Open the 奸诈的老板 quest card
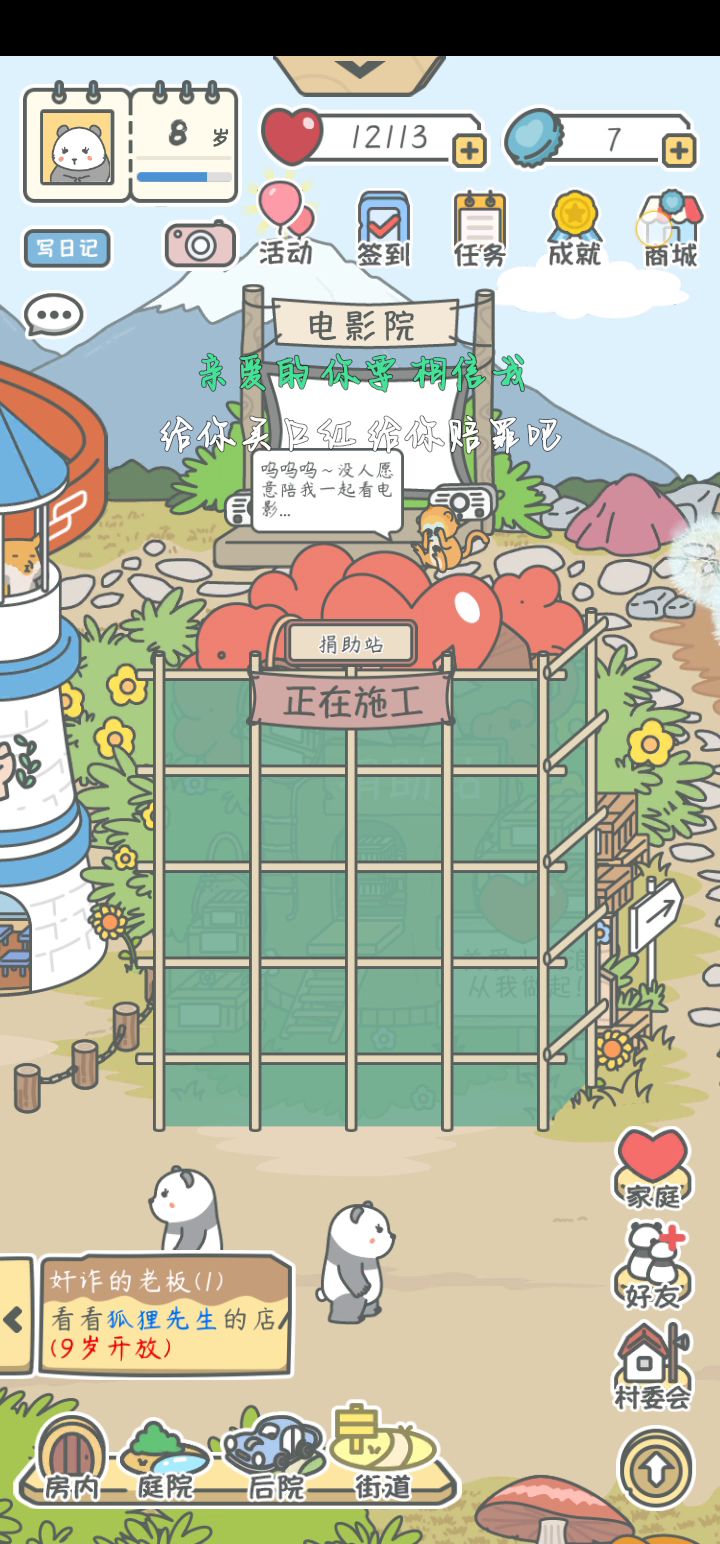Image resolution: width=720 pixels, height=1544 pixels. click(x=165, y=1314)
